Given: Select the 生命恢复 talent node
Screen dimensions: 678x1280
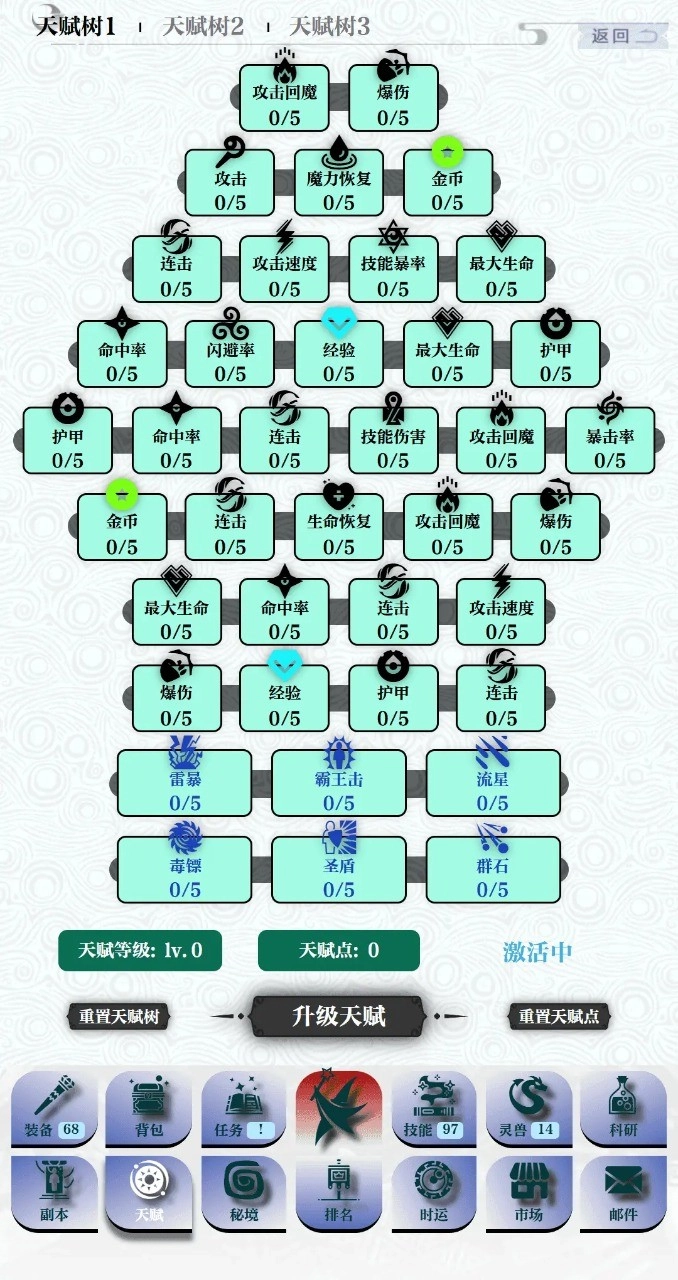Looking at the screenshot, I should [x=338, y=527].
